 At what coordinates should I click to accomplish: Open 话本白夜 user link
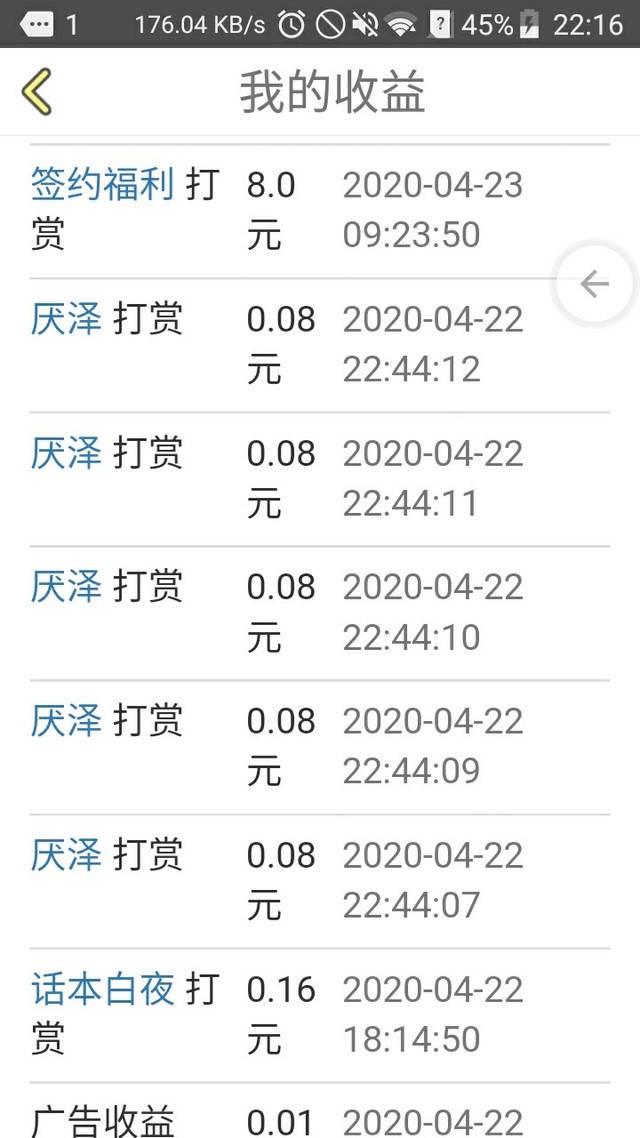(102, 989)
